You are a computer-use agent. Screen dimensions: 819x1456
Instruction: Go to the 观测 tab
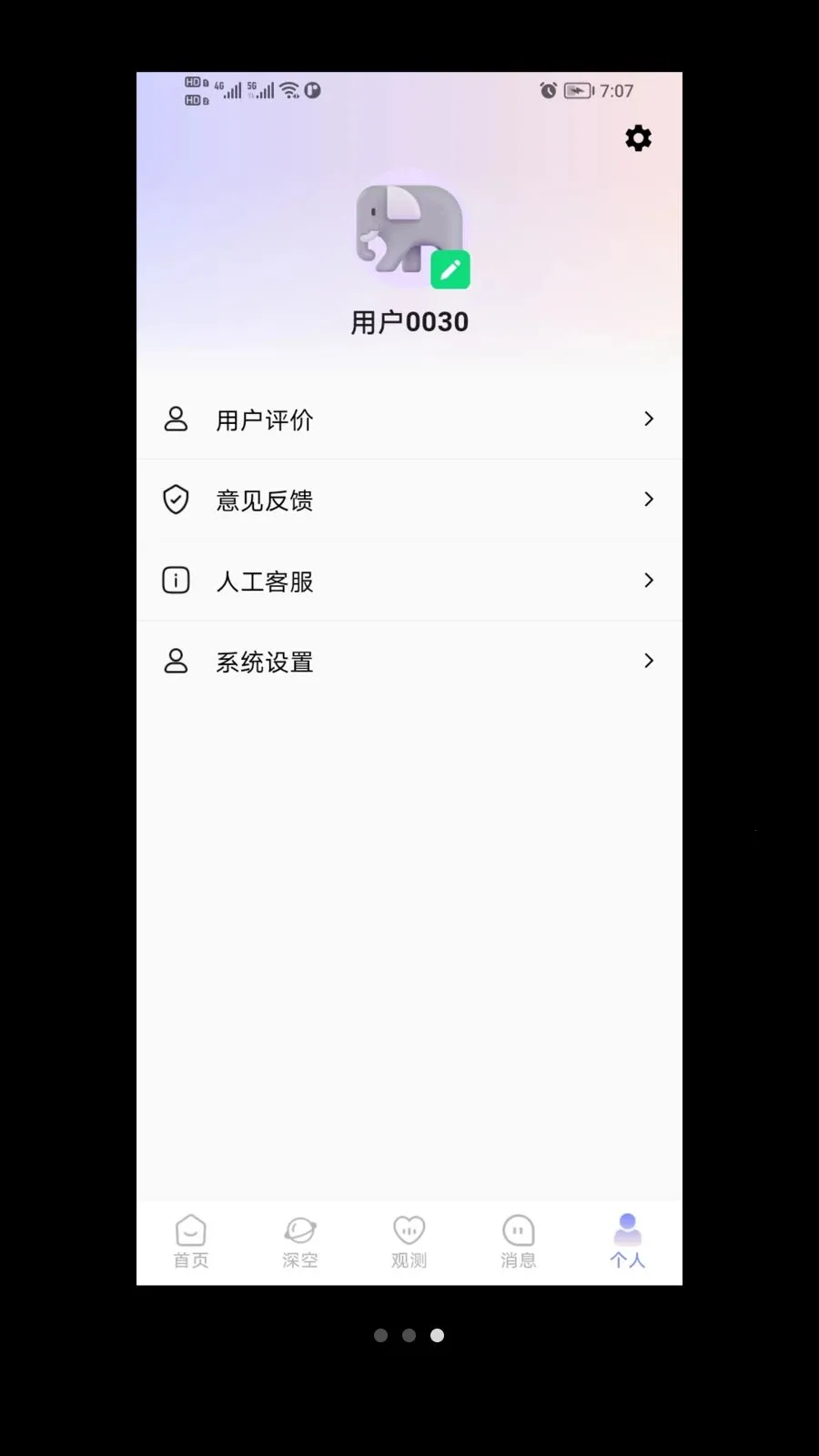point(409,1242)
